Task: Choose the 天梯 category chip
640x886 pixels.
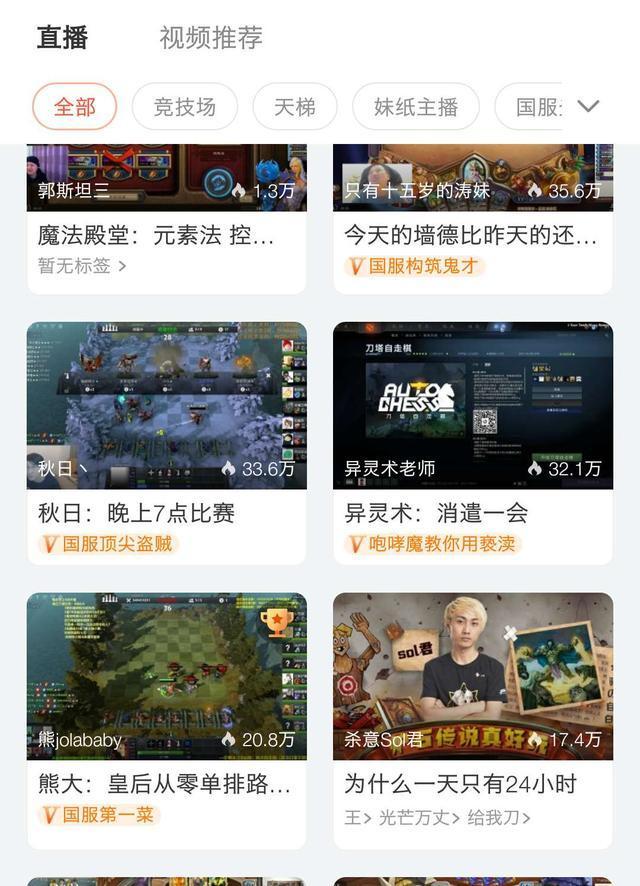Action: (295, 107)
